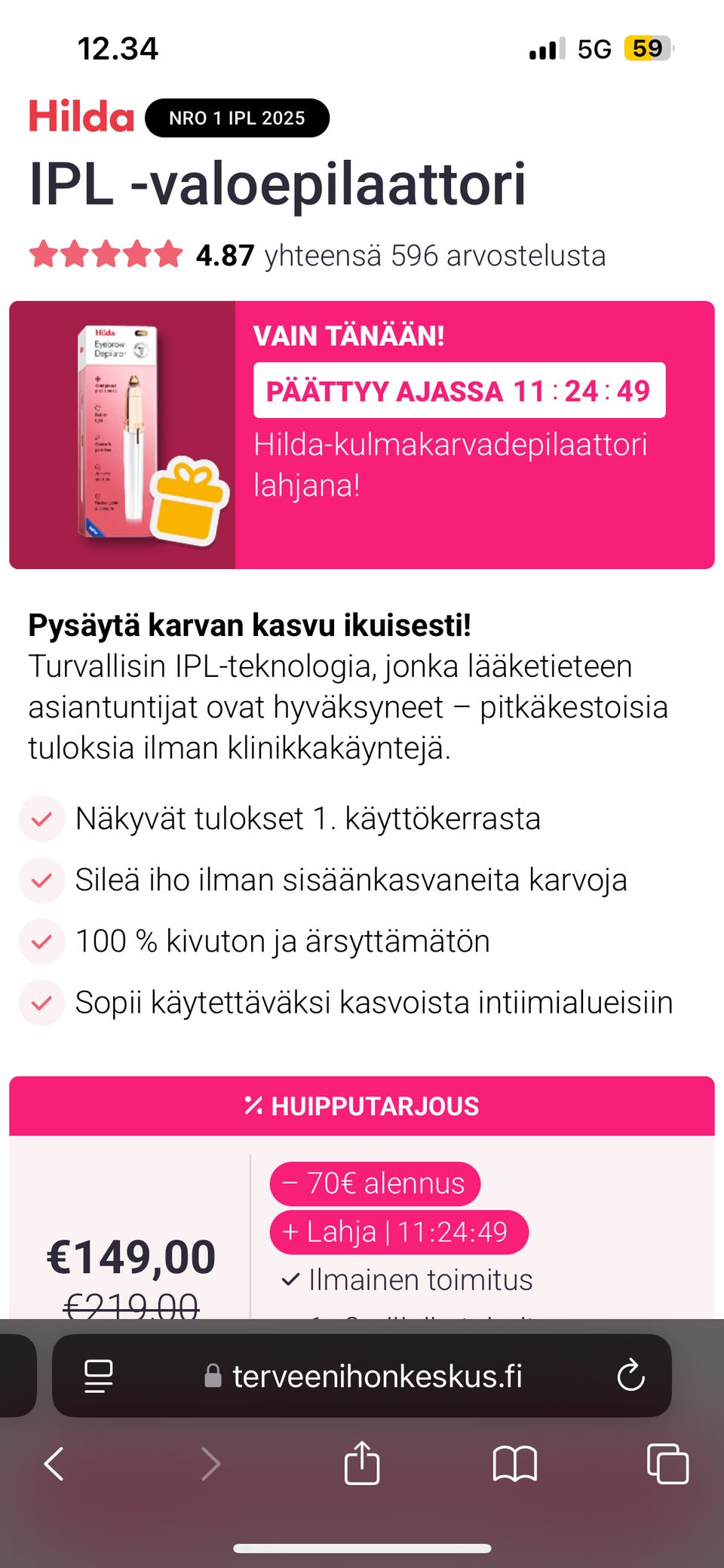Tap the checkmark beside 'Ilmainen toimitus'

290,1279
